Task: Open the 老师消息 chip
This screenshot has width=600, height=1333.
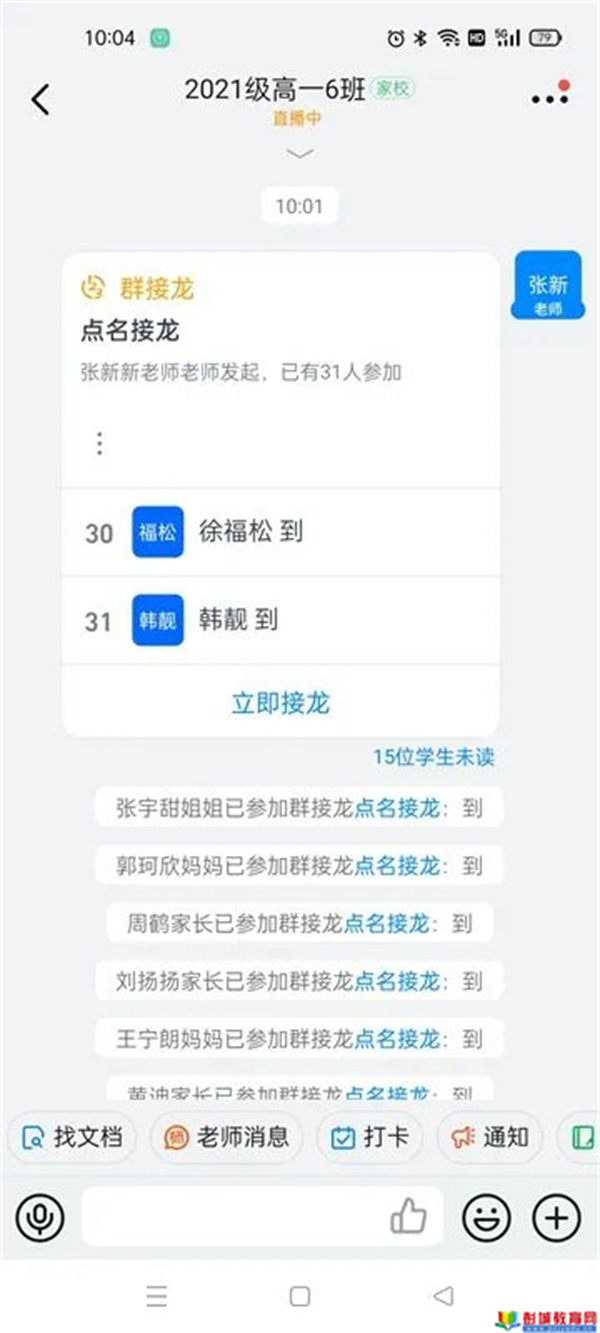Action: 227,1137
